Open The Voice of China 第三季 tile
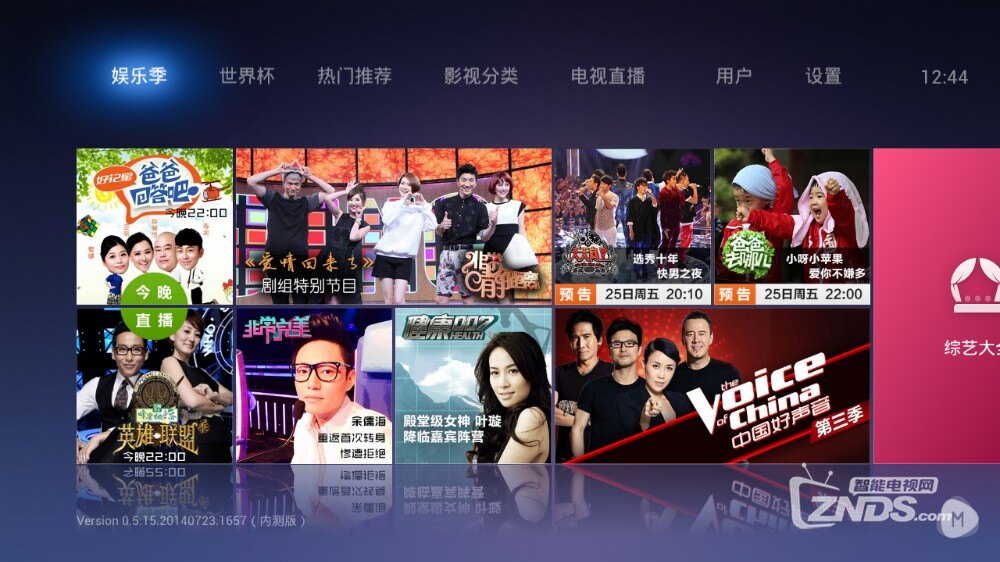Image resolution: width=1000 pixels, height=562 pixels. click(x=712, y=386)
